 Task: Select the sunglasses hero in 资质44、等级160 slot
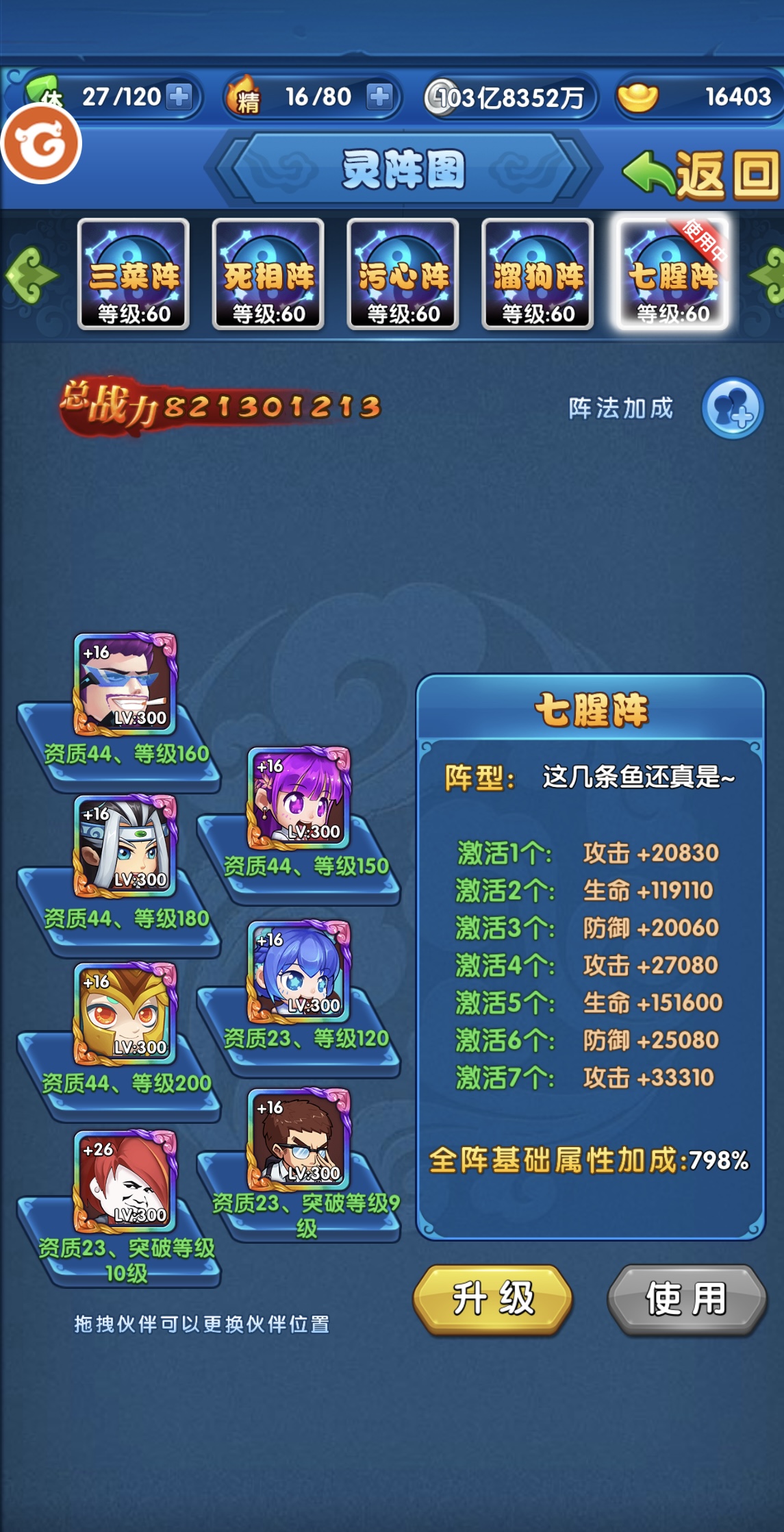click(125, 684)
